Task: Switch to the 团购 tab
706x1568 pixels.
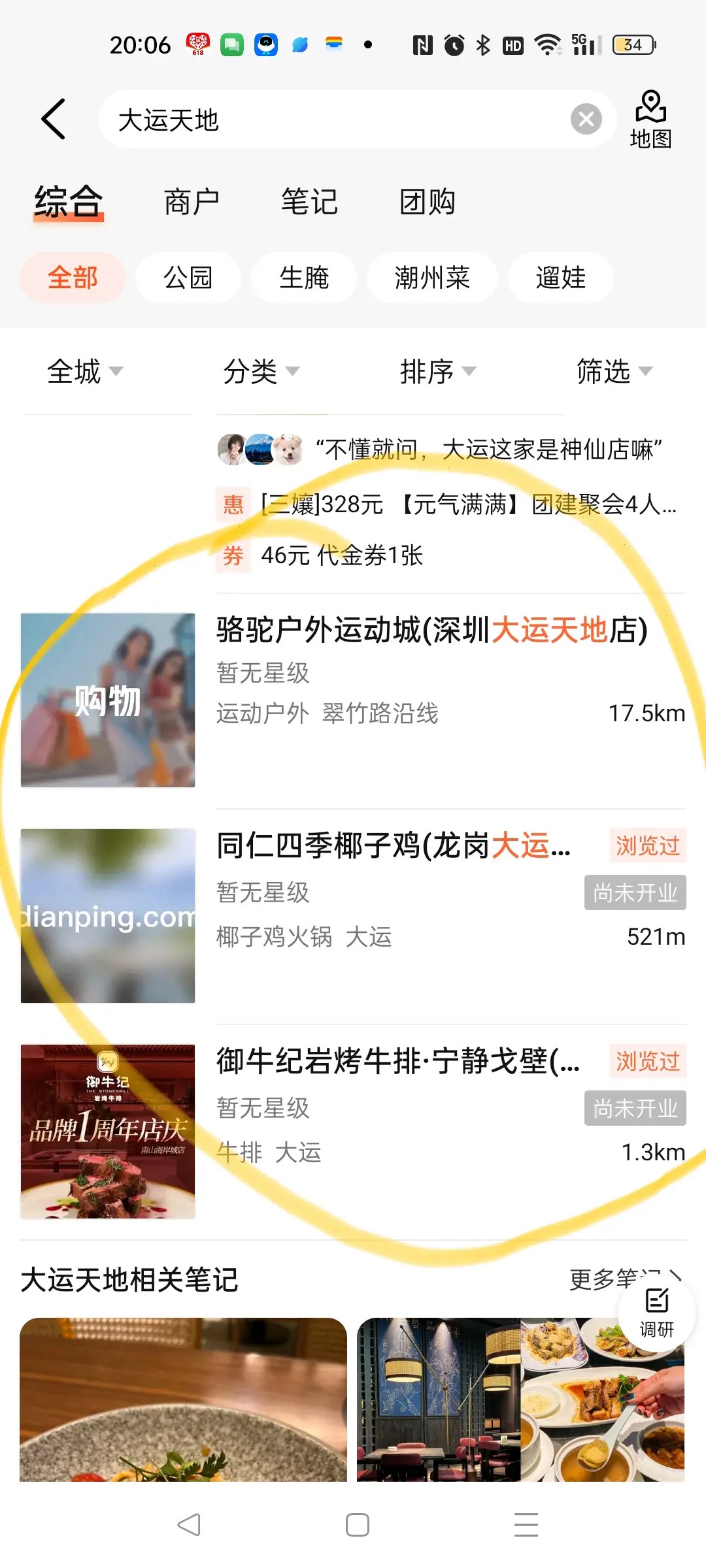Action: (427, 202)
